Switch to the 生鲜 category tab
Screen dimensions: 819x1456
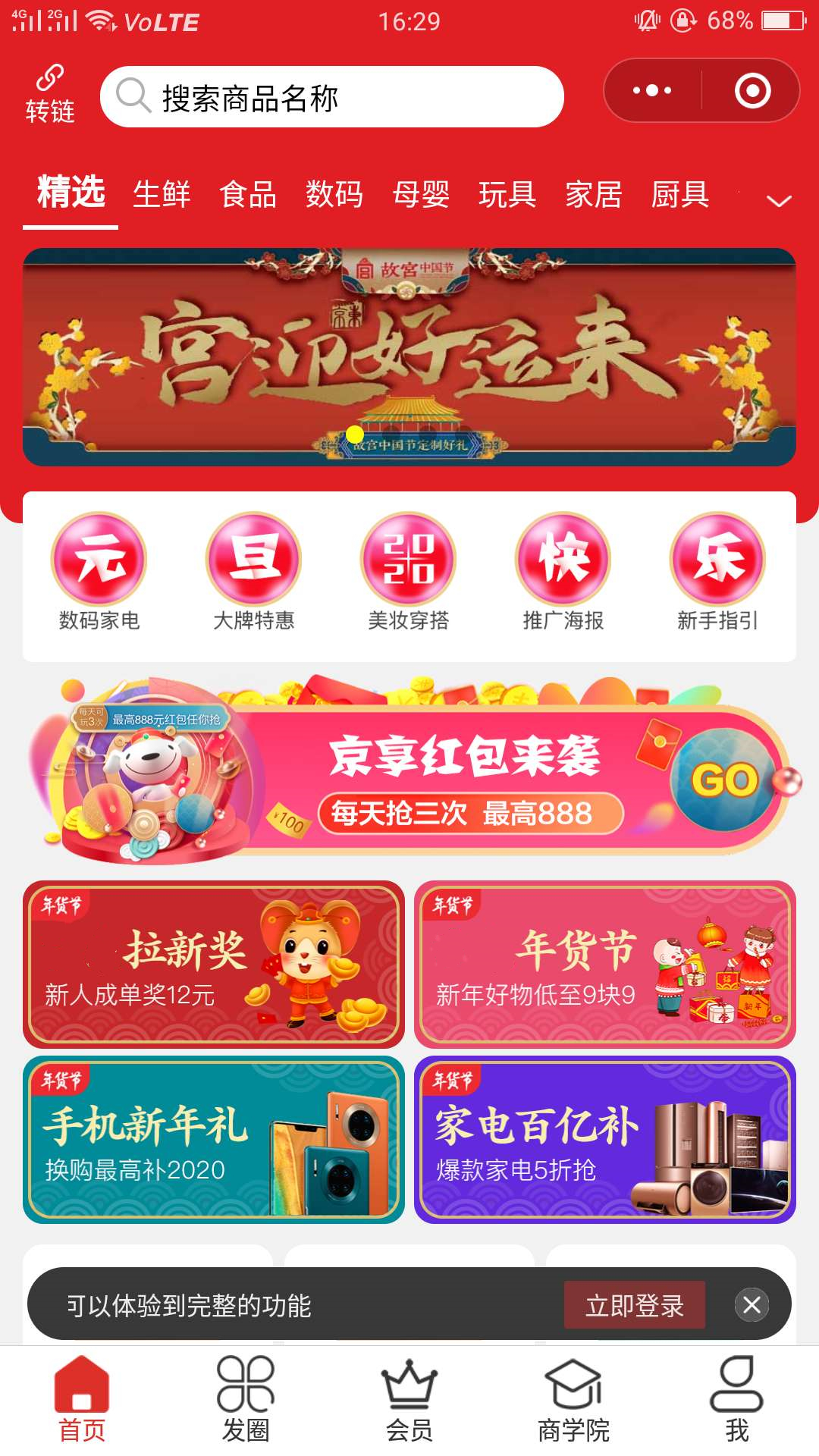161,195
